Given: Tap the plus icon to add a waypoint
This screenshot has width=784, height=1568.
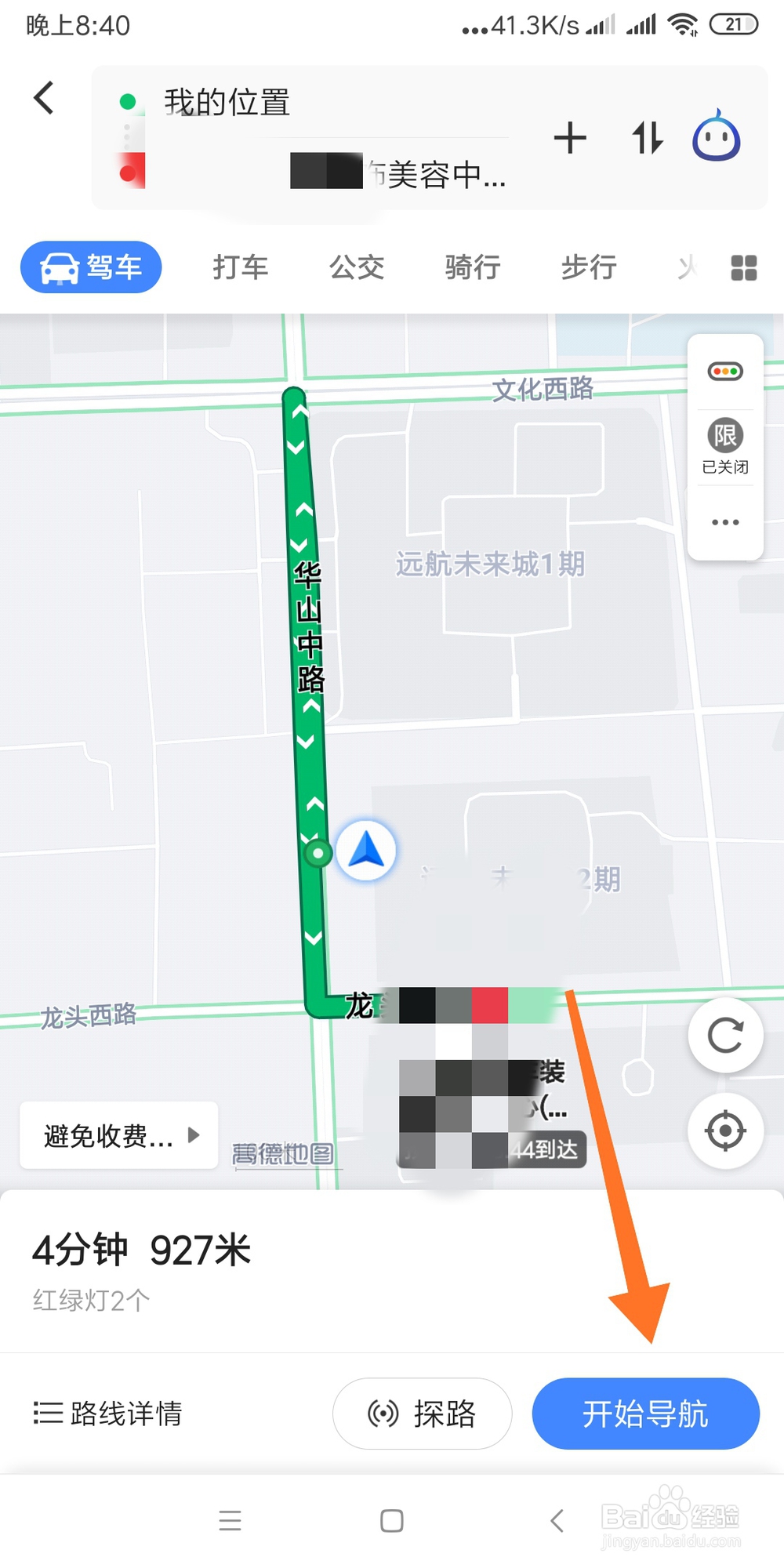Looking at the screenshot, I should point(570,138).
